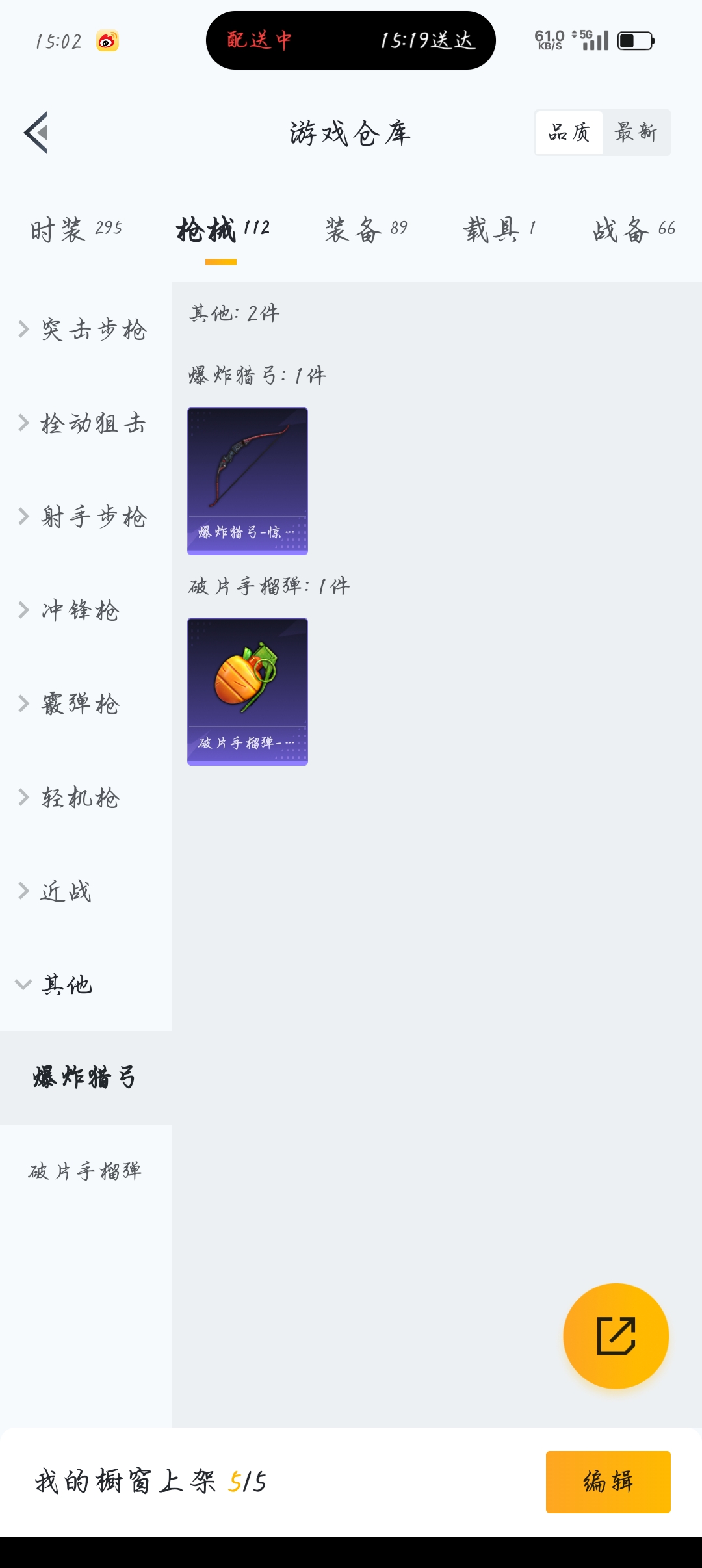Viewport: 702px width, 1568px height.
Task: Expand the 冲锋枪 category
Action: pos(71,610)
